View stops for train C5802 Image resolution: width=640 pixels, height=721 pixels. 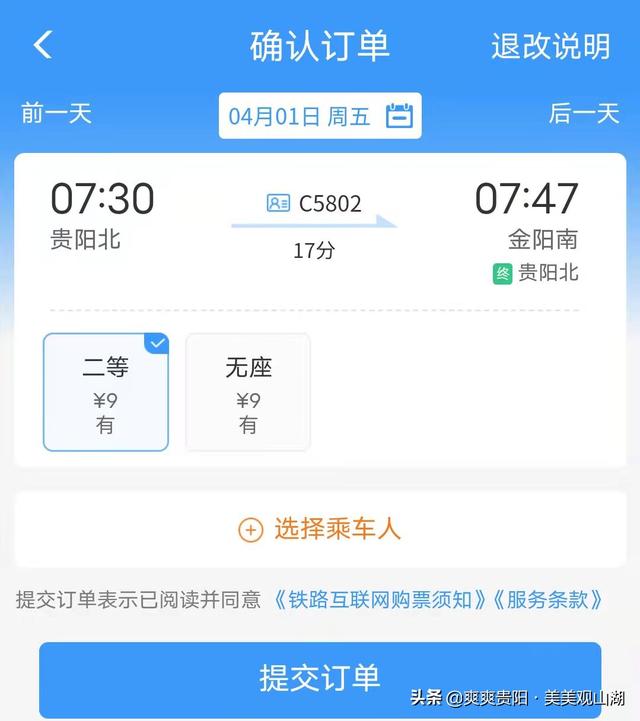[x=315, y=204]
